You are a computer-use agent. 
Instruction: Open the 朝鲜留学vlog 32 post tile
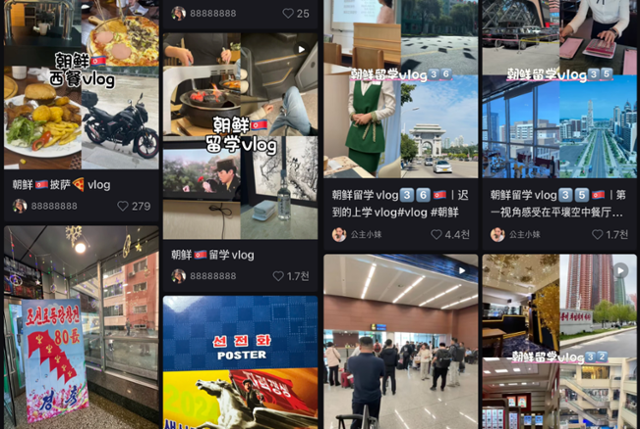pos(559,340)
